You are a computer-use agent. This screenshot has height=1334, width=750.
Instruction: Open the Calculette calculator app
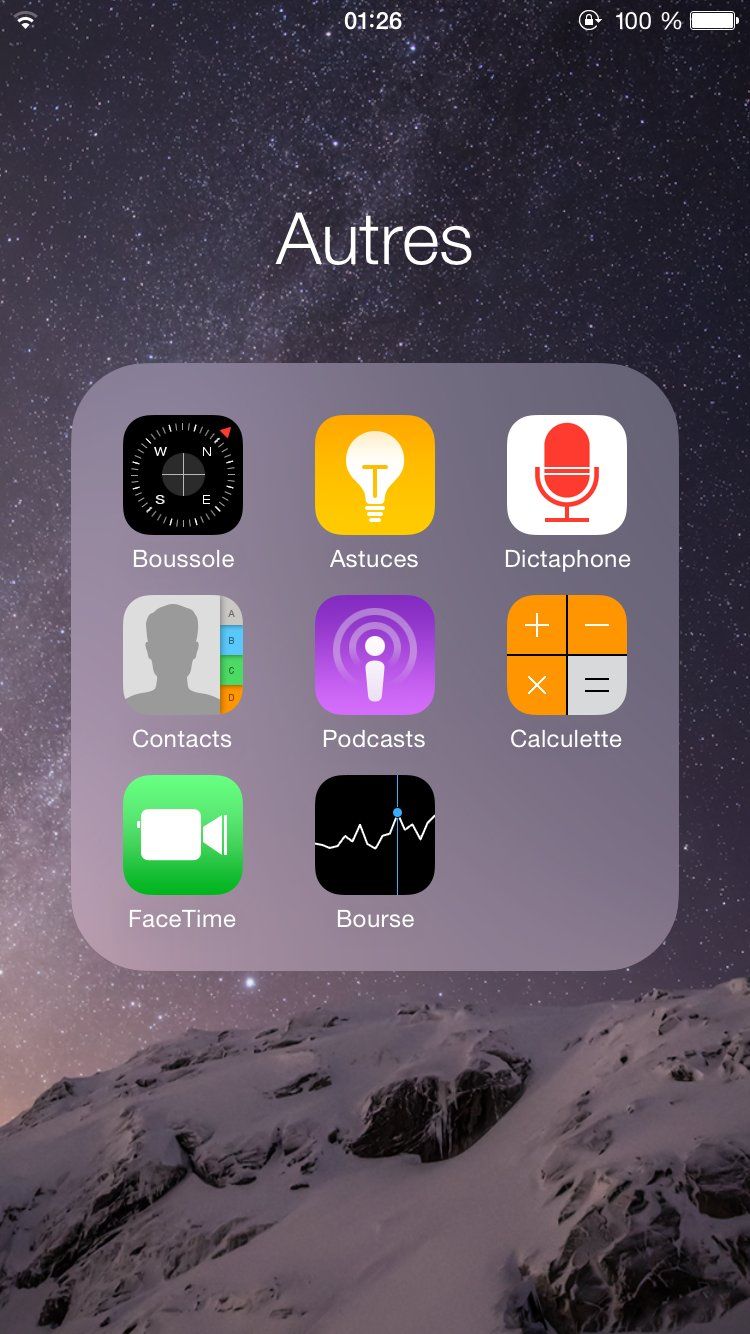[566, 655]
